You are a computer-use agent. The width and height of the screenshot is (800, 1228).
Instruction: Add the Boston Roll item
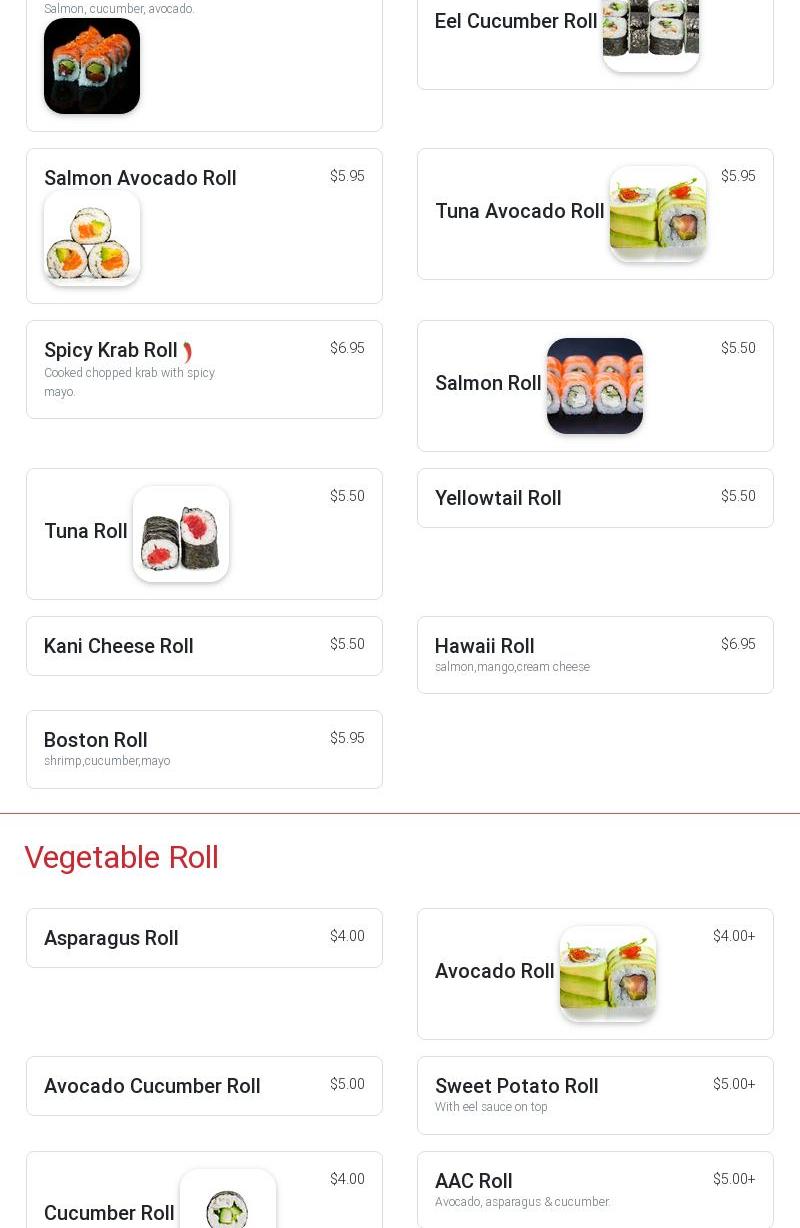click(x=204, y=749)
